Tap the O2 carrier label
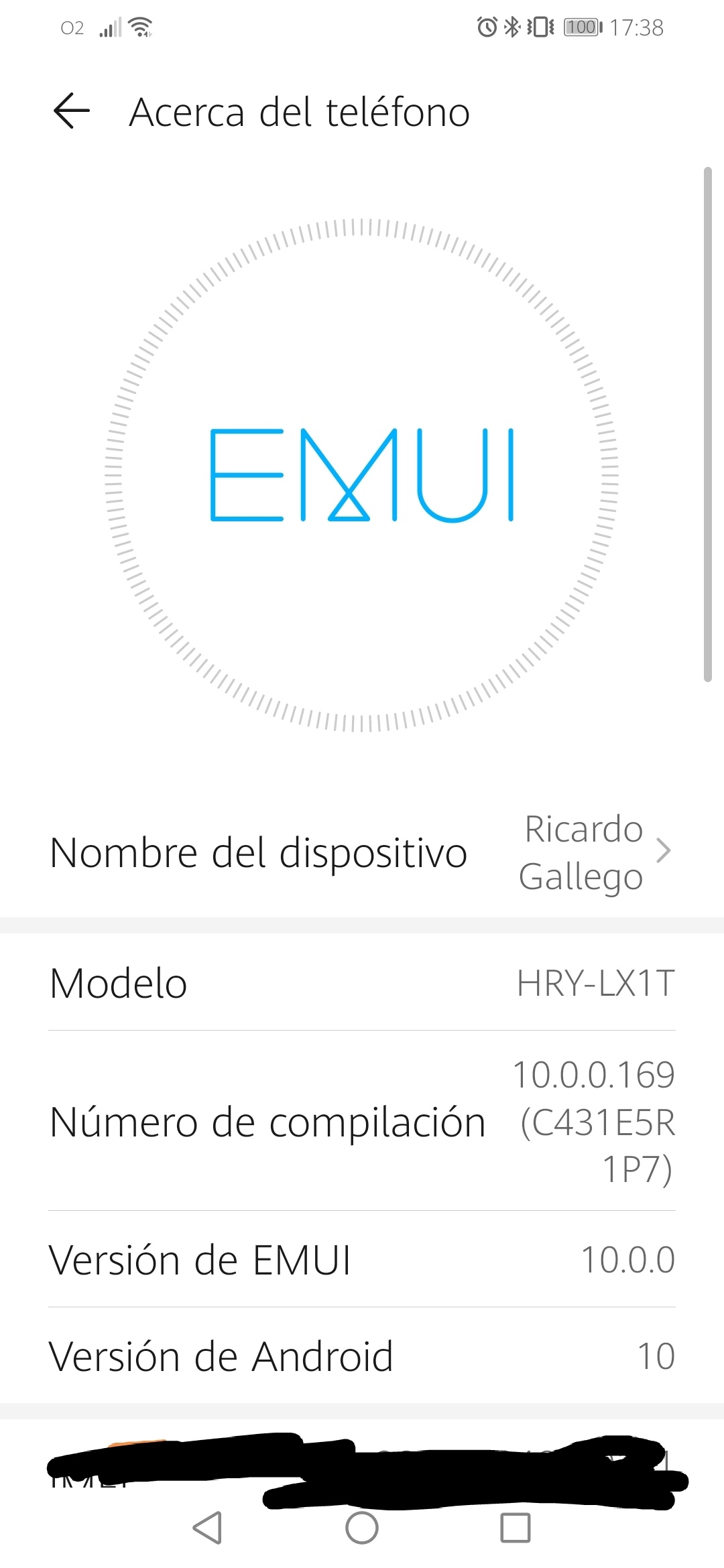Screen dimensions: 724x1568 click(x=72, y=28)
